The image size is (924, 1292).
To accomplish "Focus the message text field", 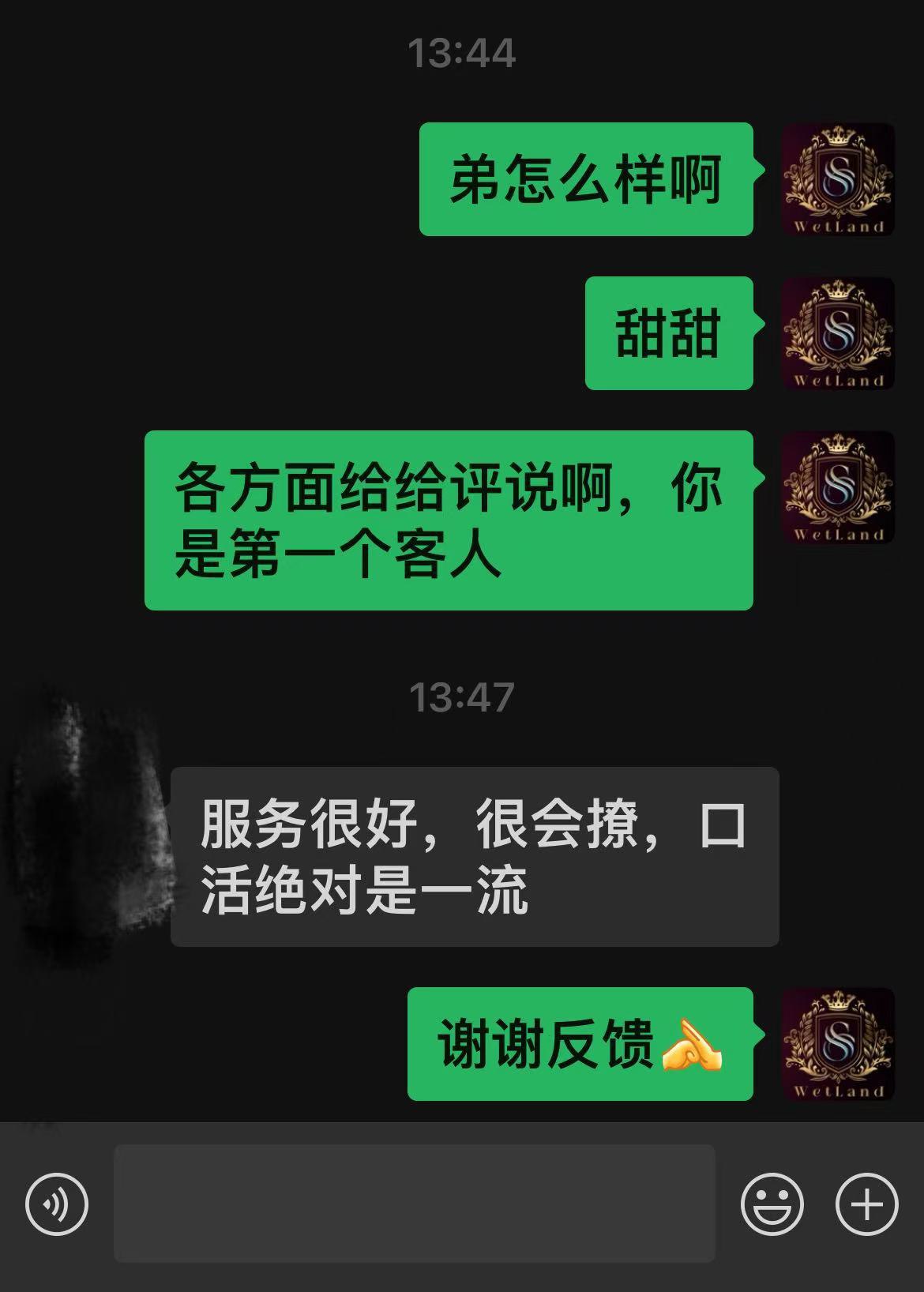I will point(415,1204).
